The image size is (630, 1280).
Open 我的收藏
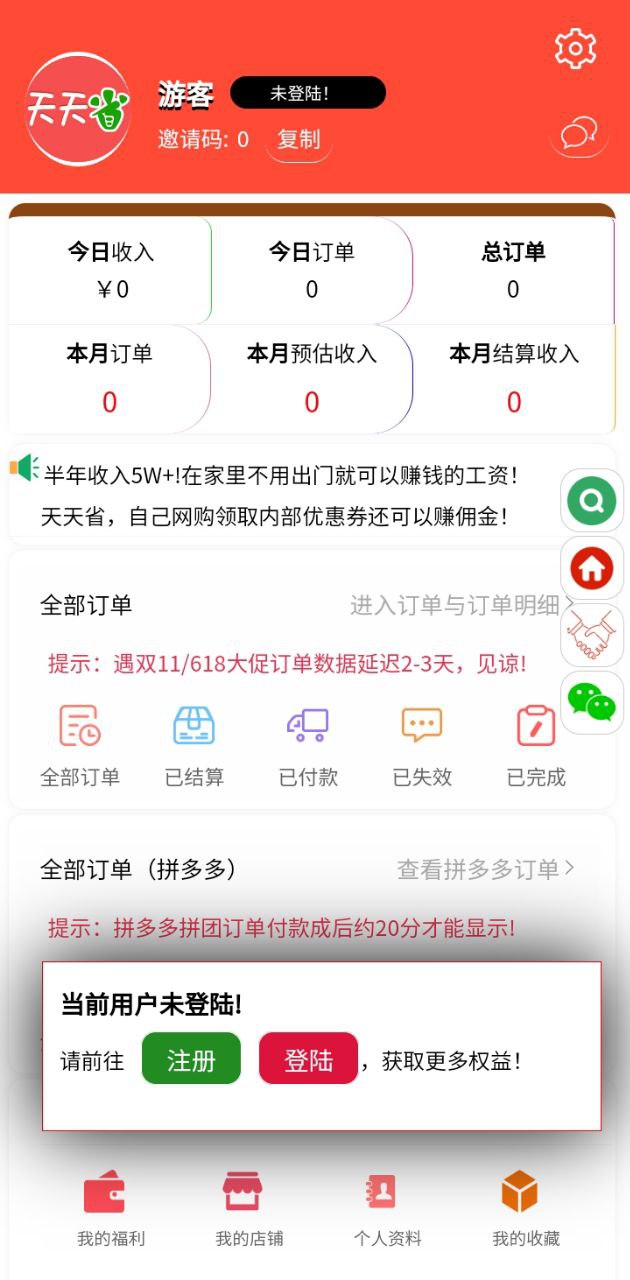pyautogui.click(x=525, y=1208)
